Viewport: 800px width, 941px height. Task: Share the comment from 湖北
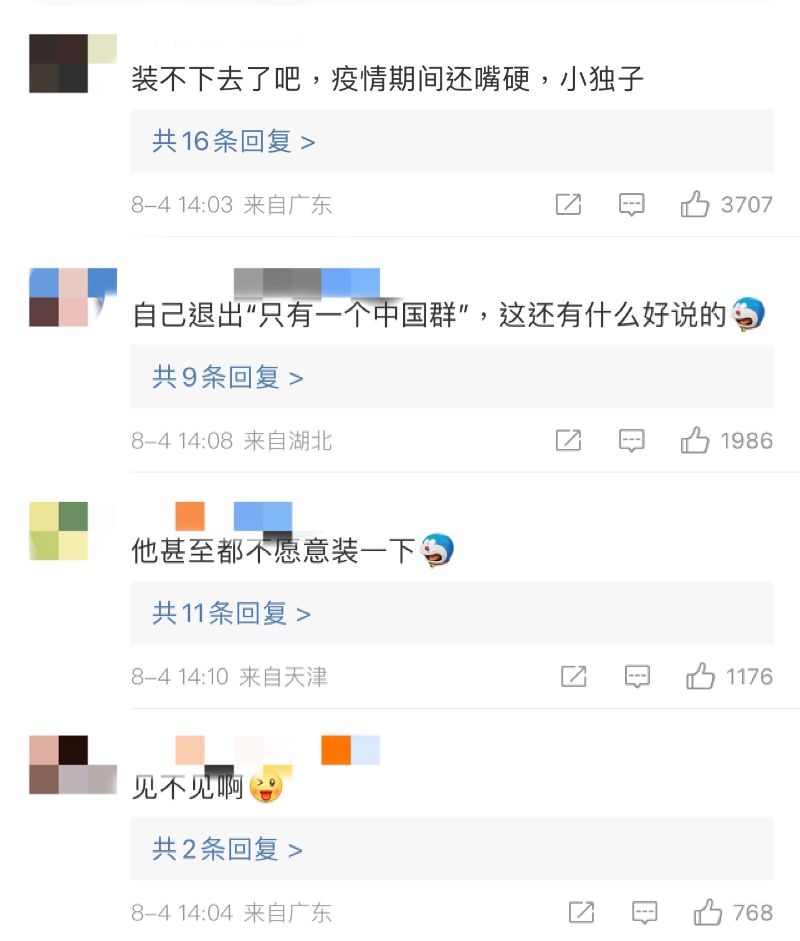click(x=568, y=441)
